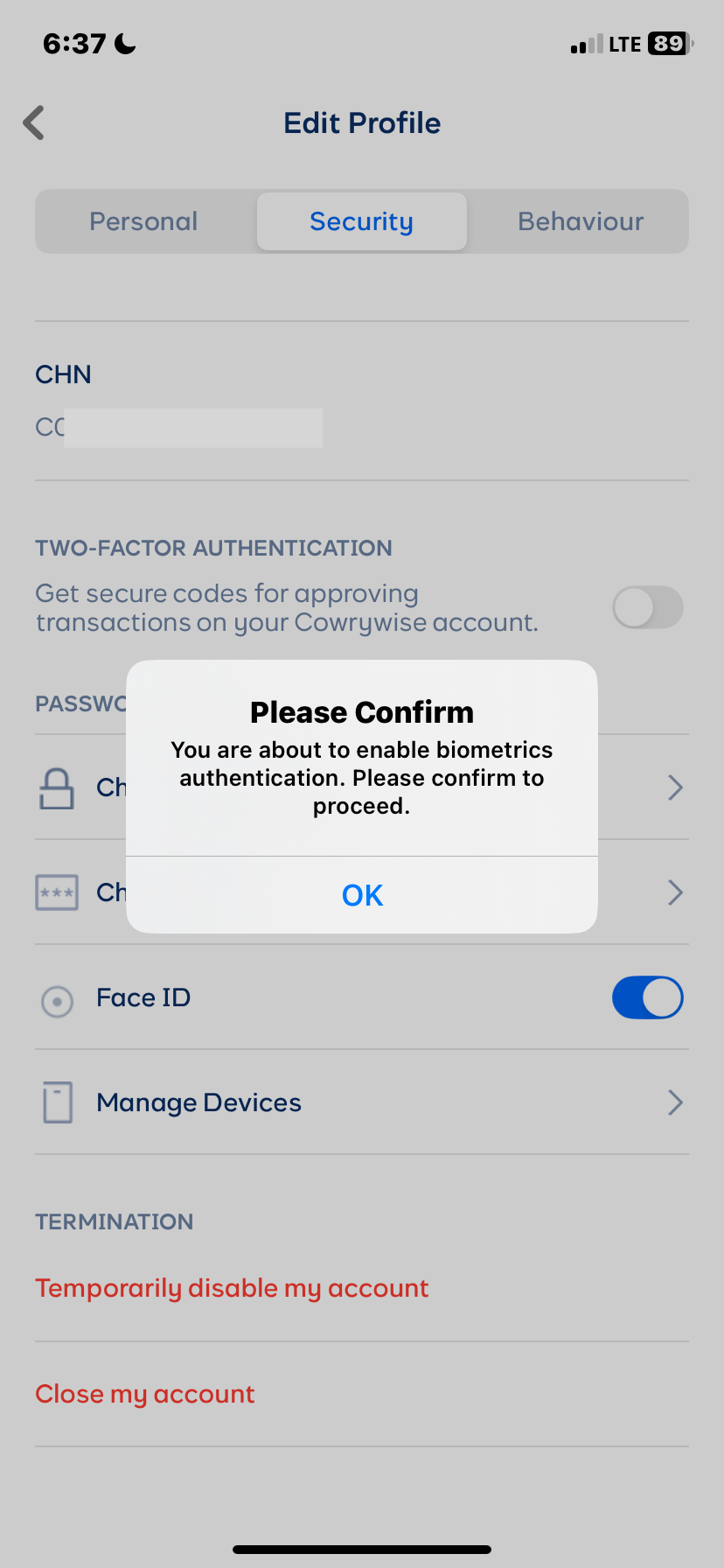Select the asterisks Change PIN icon

point(56,892)
